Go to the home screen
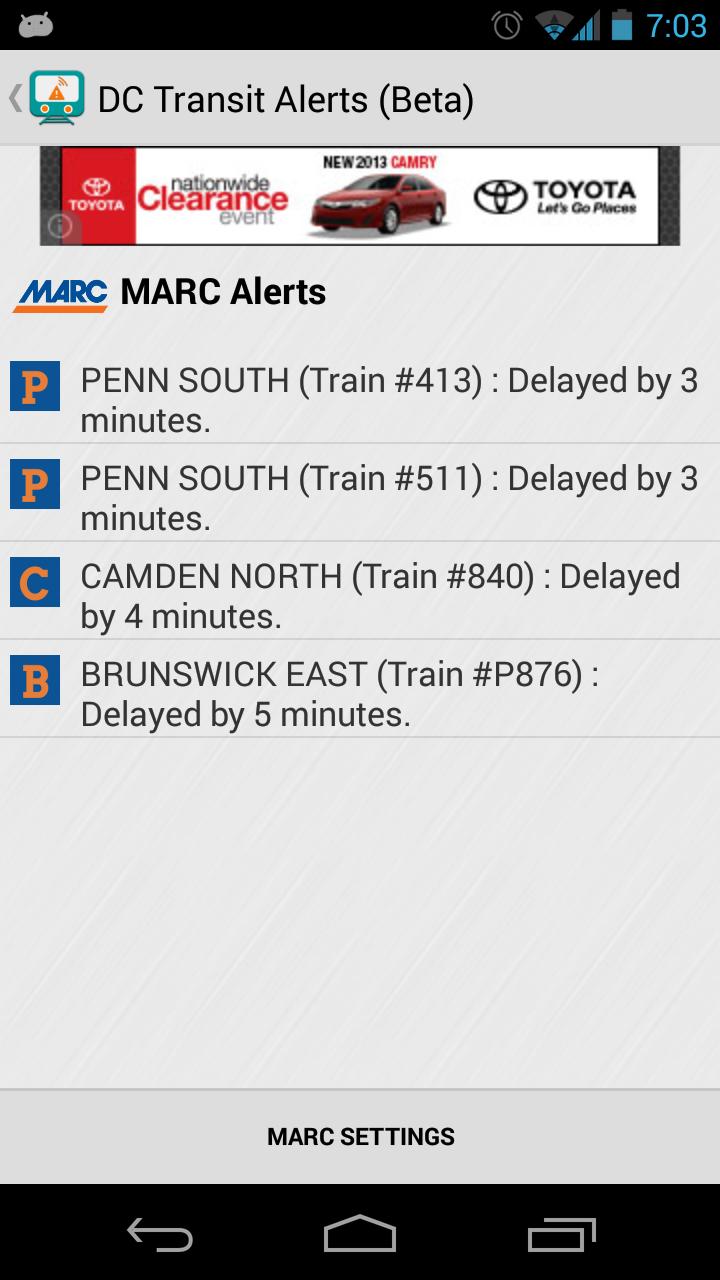Screen dimensions: 720x1280 [x=360, y=1235]
